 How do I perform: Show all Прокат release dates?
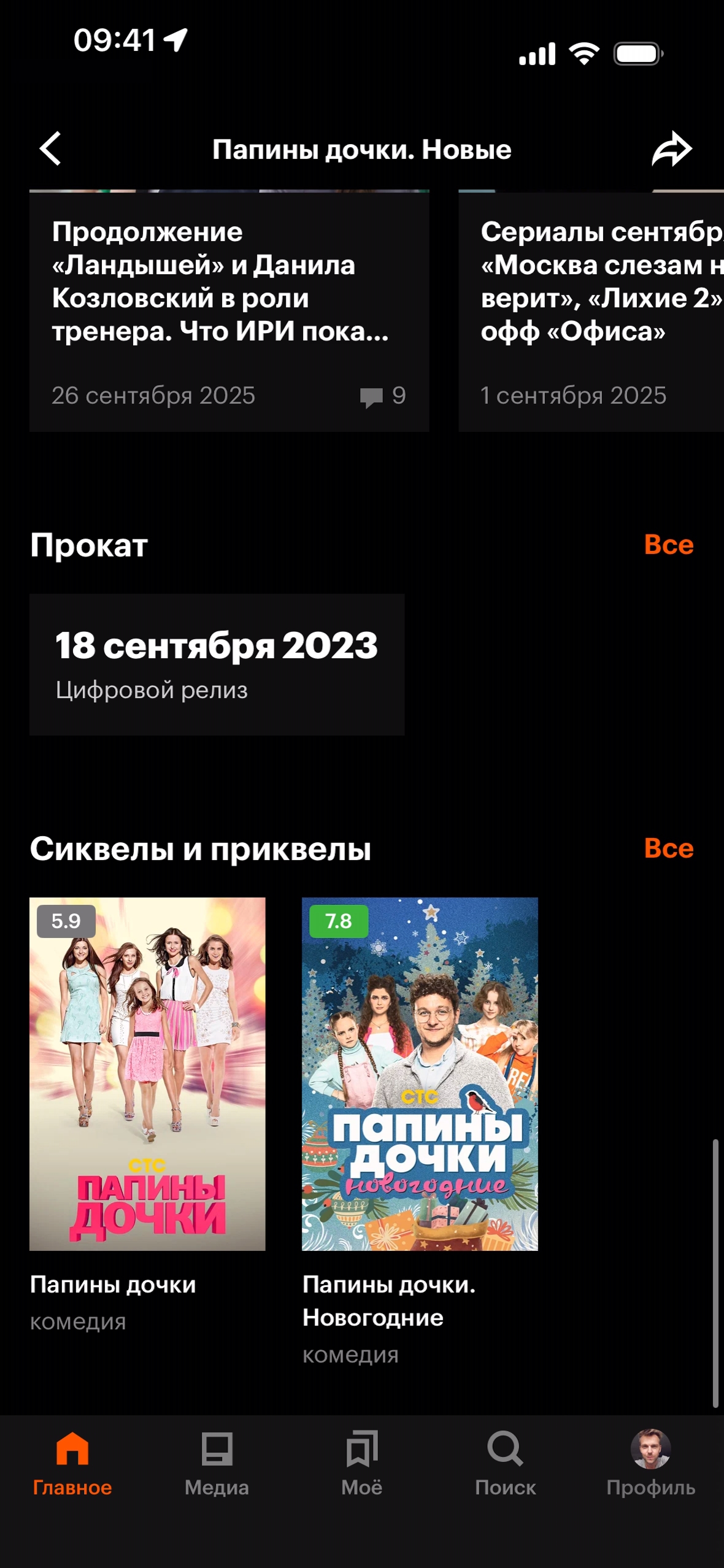pos(668,545)
